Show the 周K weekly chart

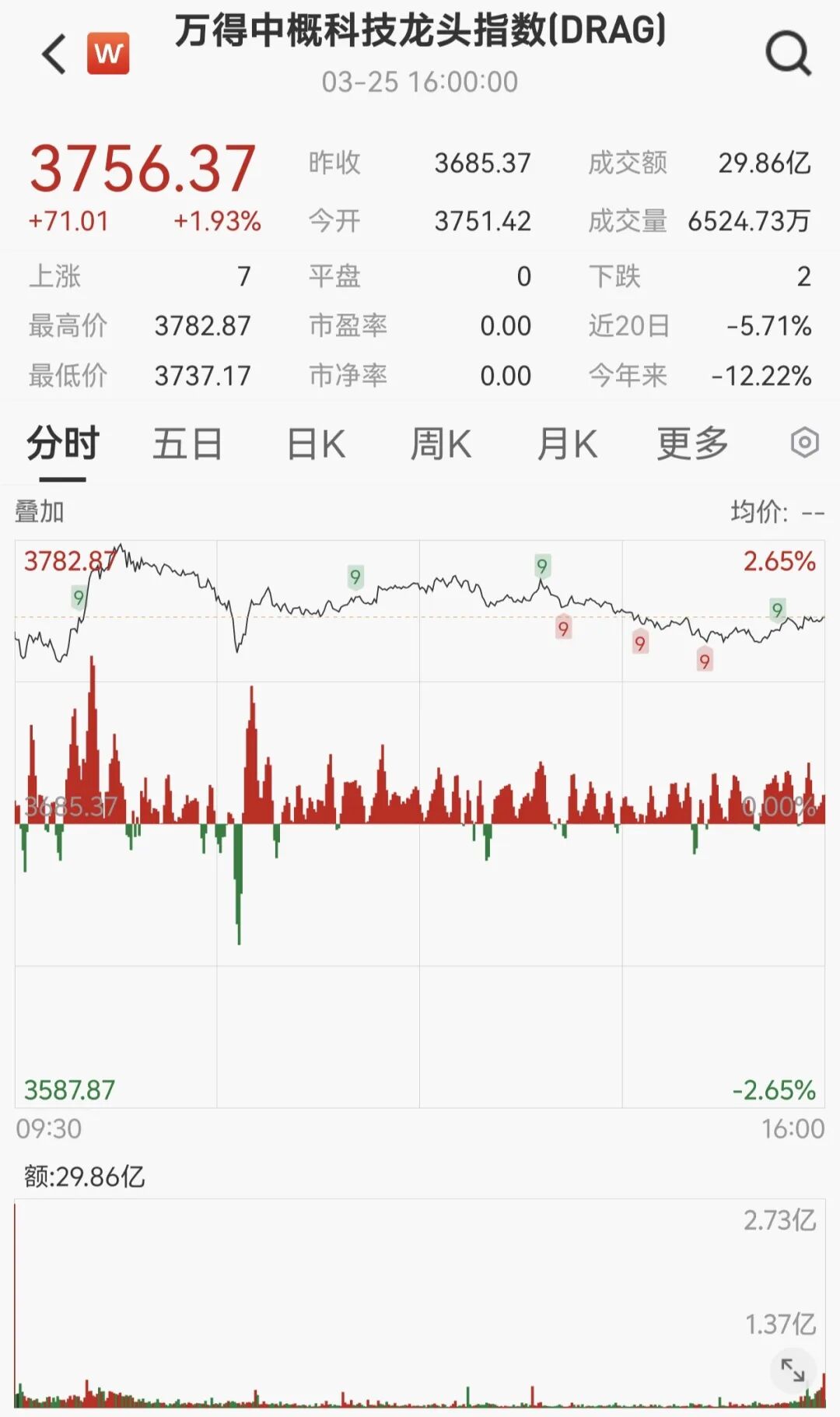(441, 444)
